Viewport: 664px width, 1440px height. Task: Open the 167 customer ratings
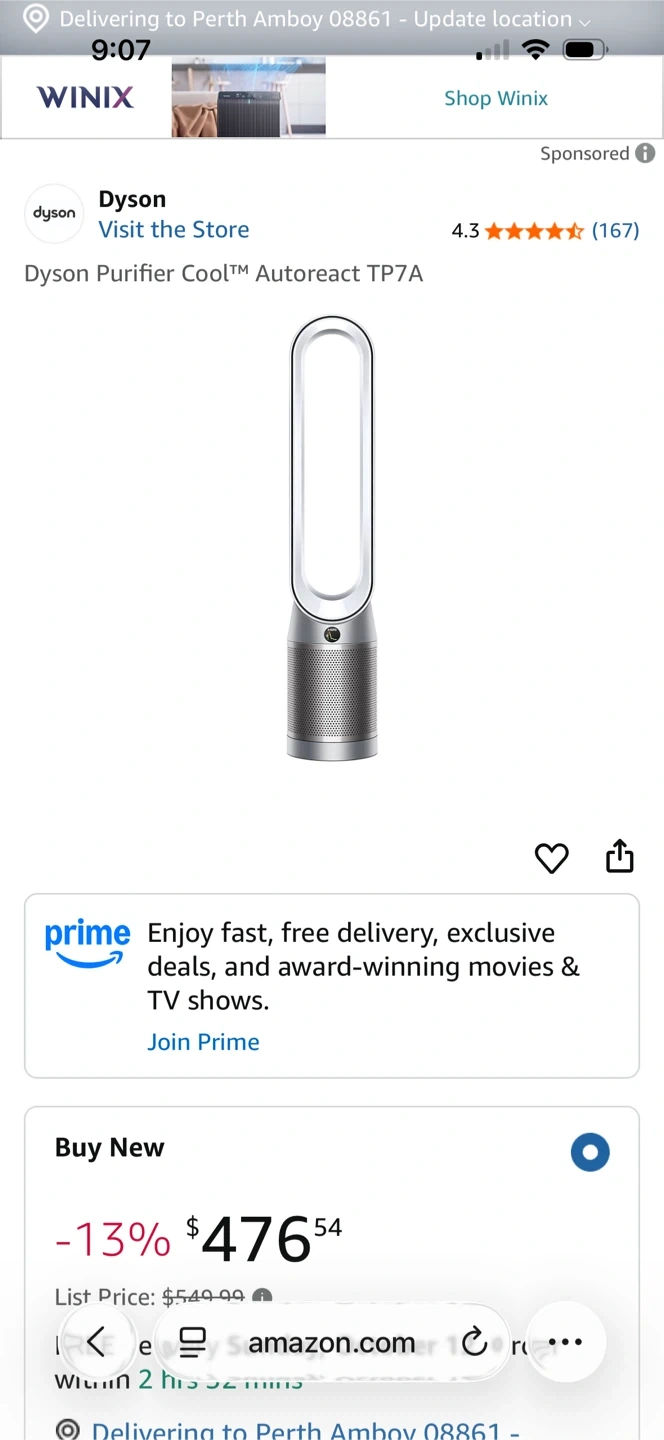point(615,231)
